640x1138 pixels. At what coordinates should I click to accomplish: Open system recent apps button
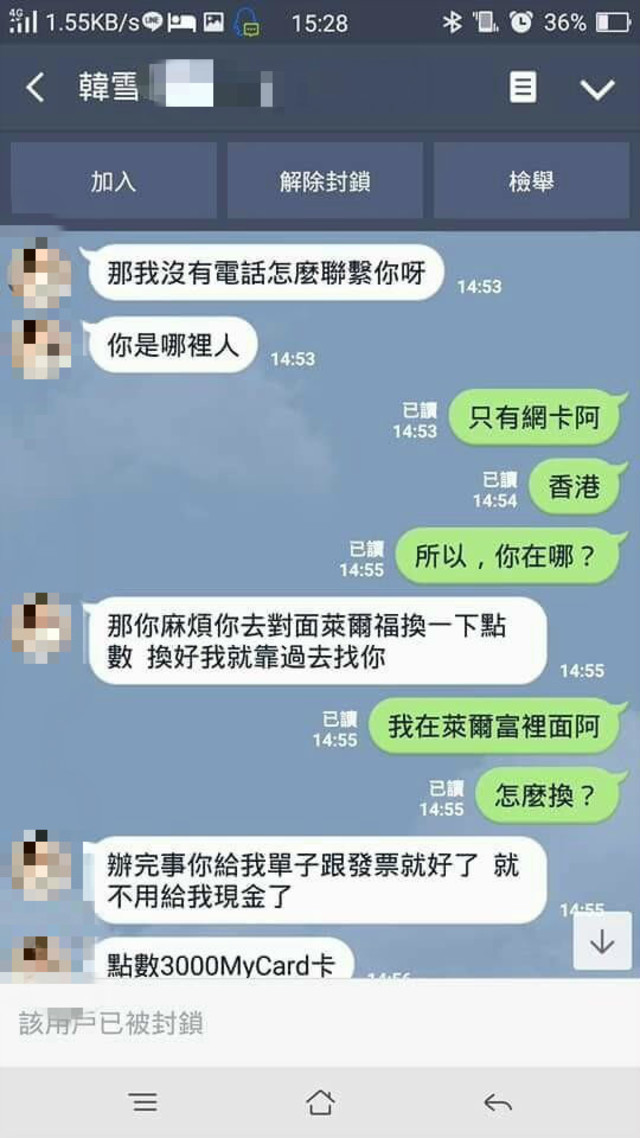pyautogui.click(x=144, y=1102)
